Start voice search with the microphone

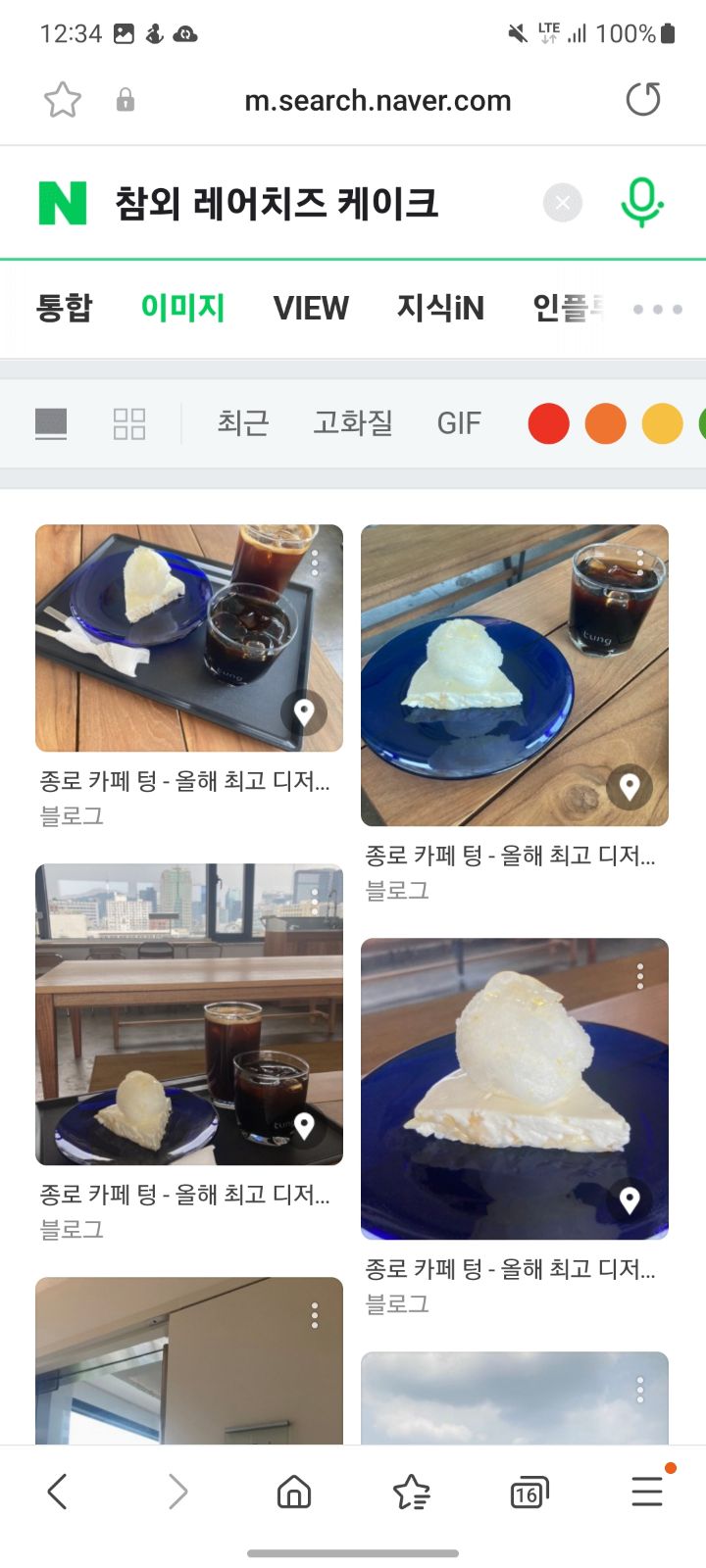pos(641,202)
